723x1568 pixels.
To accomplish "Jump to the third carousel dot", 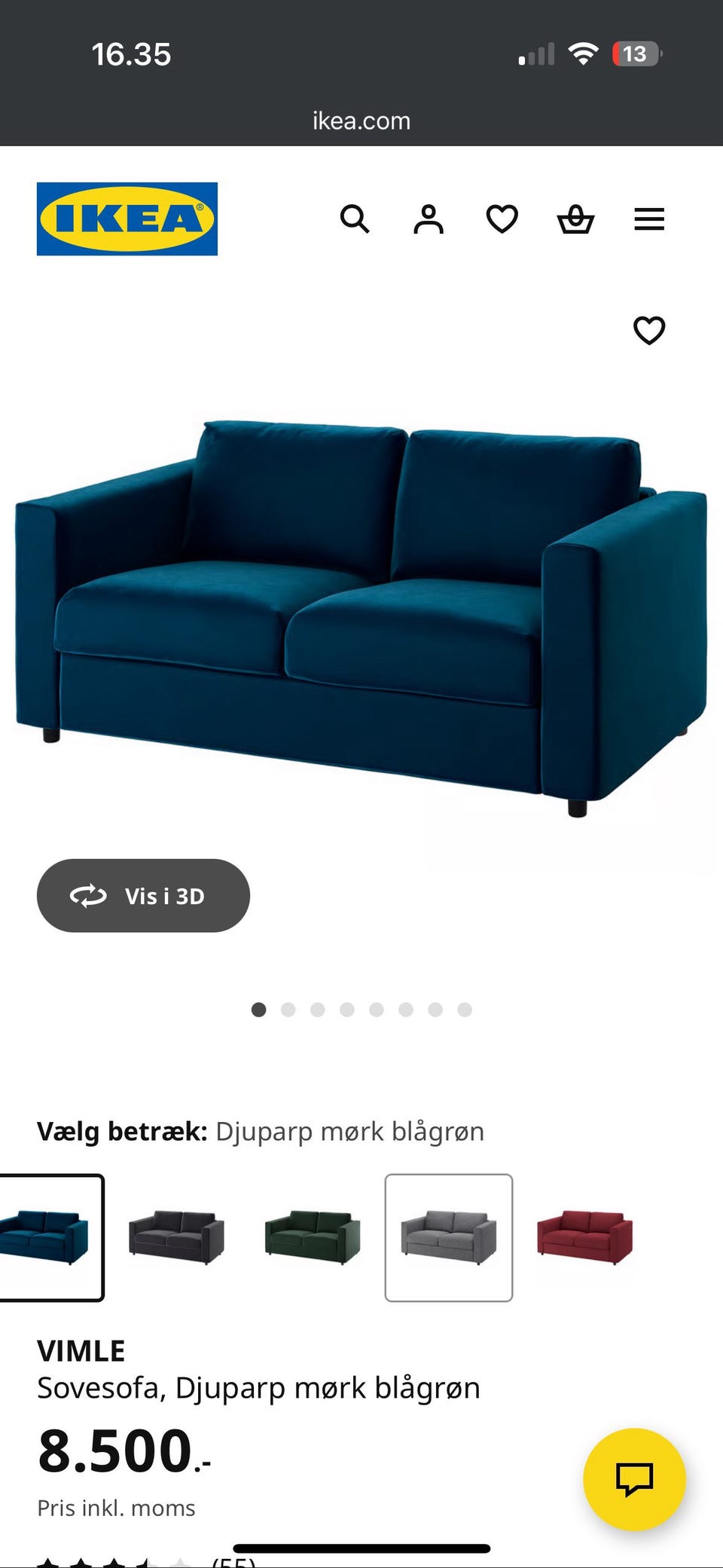I will click(318, 1010).
